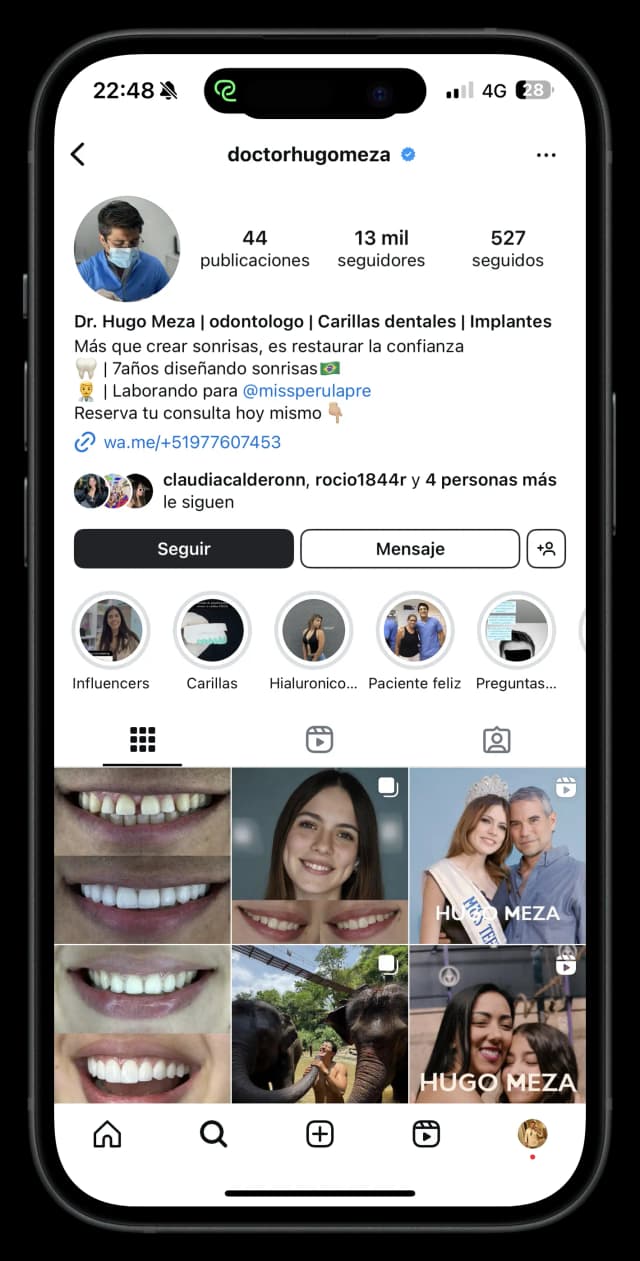Open the elephants photo post
Screen dimensions: 640x1261
pos(320,1024)
